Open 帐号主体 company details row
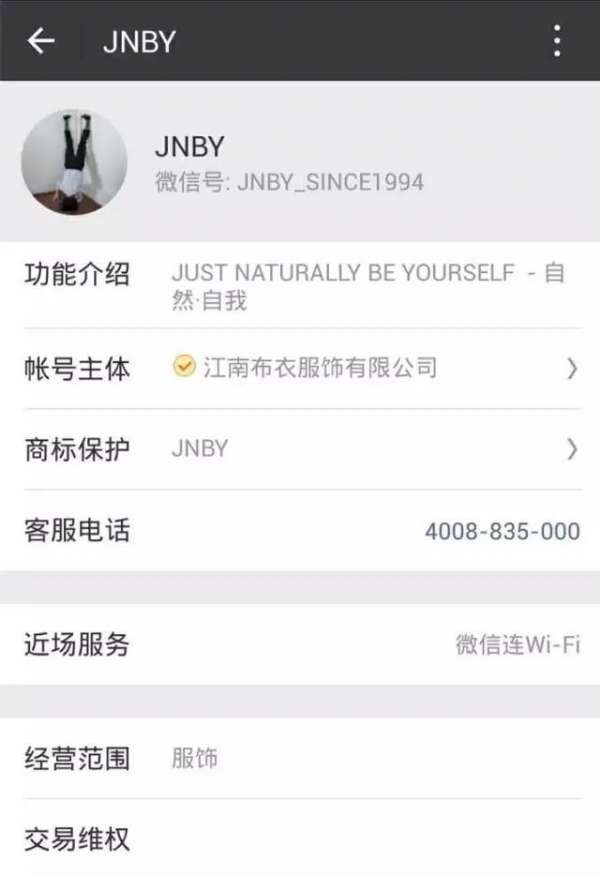Screen dimensions: 600x876 click(x=300, y=368)
